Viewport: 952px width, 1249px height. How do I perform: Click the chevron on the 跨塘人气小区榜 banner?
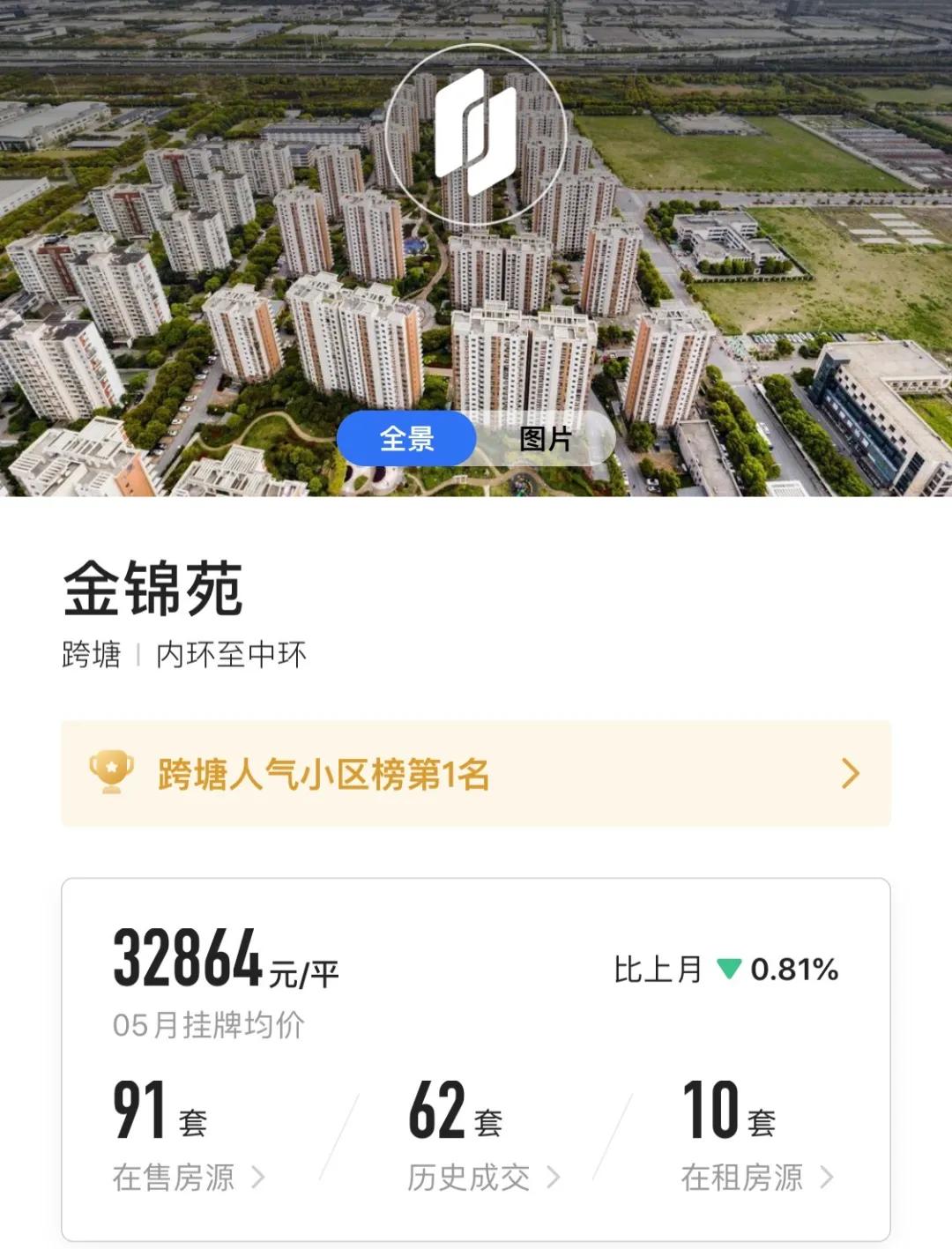[849, 772]
